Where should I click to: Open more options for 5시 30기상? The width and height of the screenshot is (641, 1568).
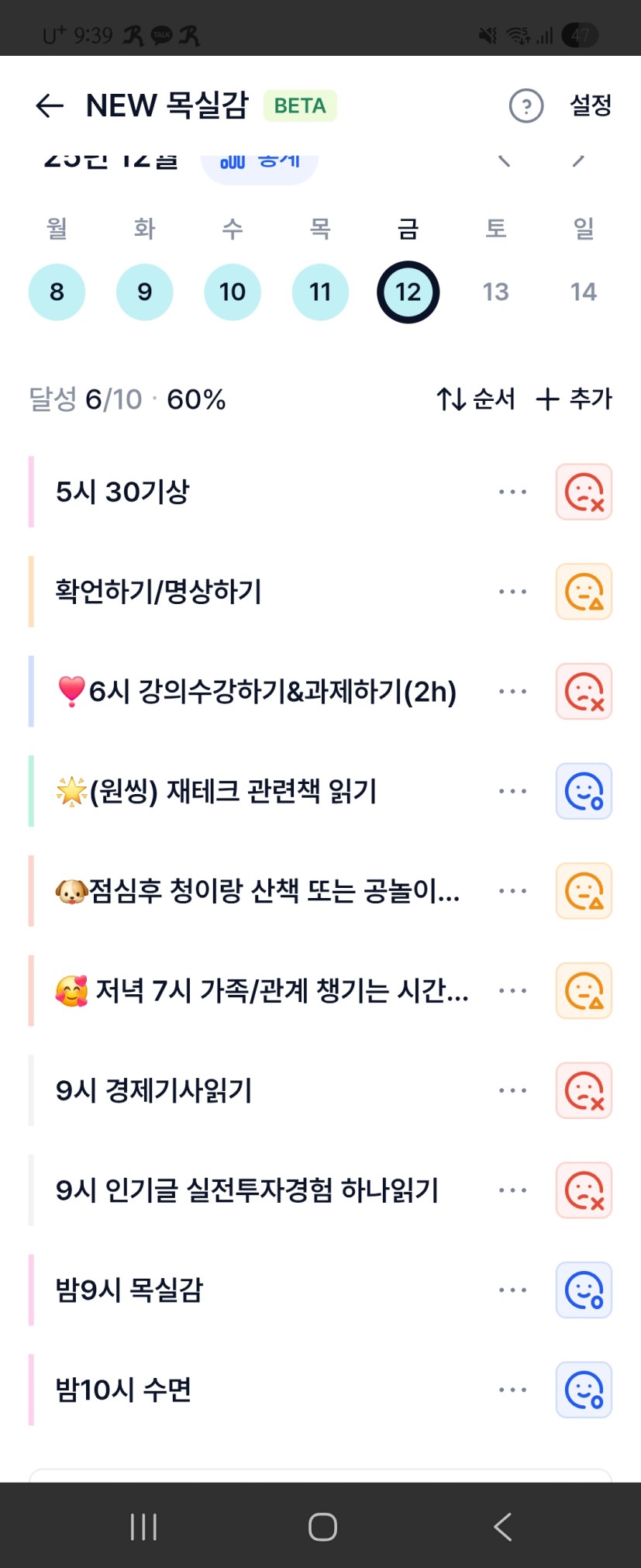tap(512, 492)
